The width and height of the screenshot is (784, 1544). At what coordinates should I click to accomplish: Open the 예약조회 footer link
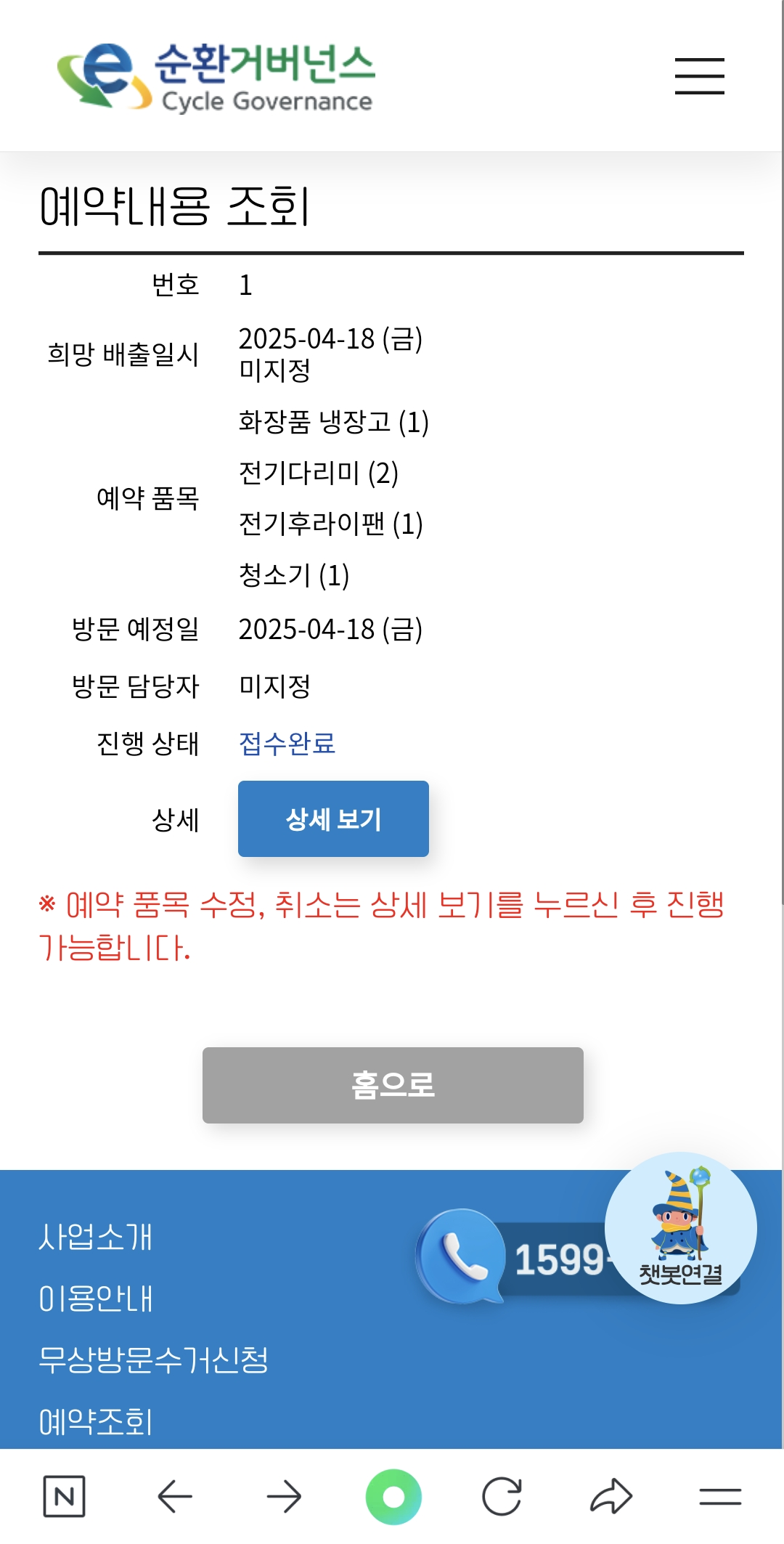point(95,1421)
